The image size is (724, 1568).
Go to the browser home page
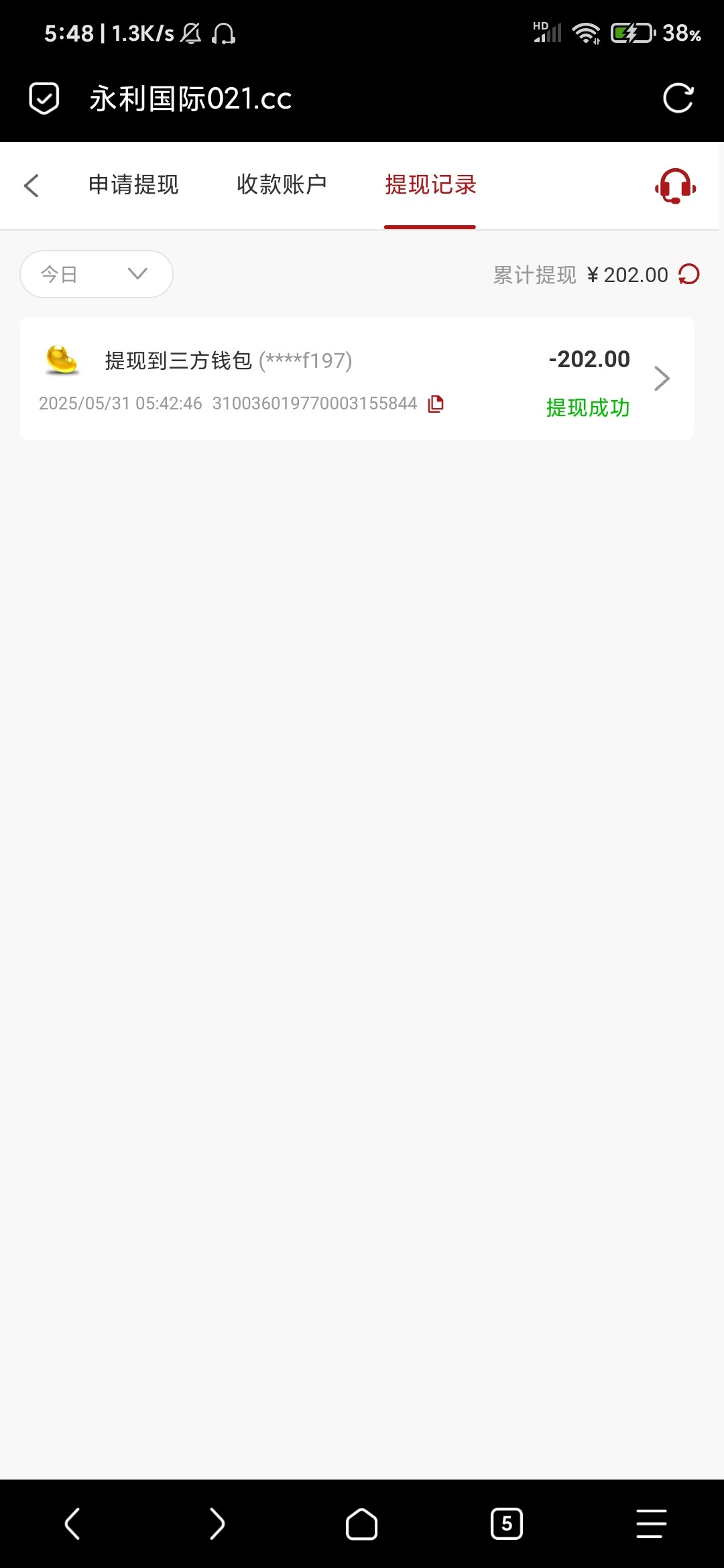pyautogui.click(x=362, y=1524)
